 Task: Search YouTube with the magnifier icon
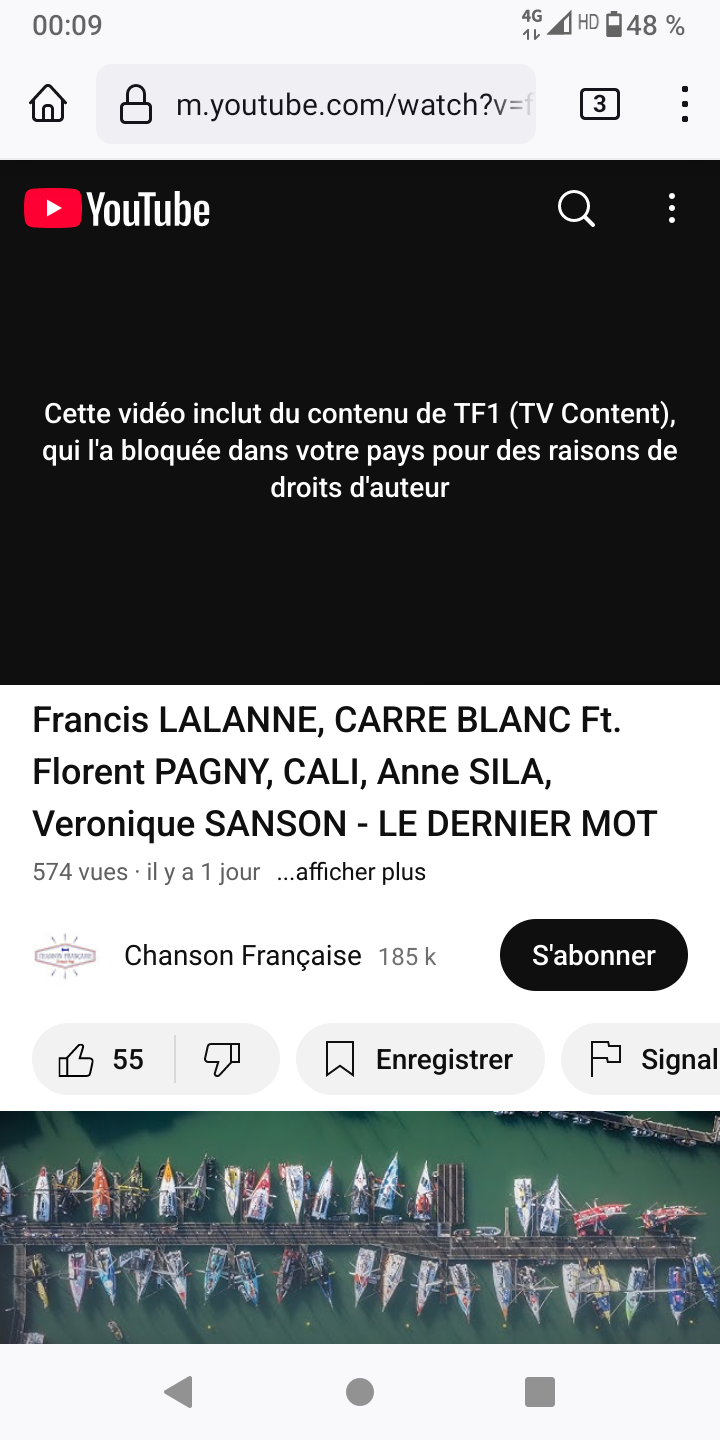[x=576, y=209]
